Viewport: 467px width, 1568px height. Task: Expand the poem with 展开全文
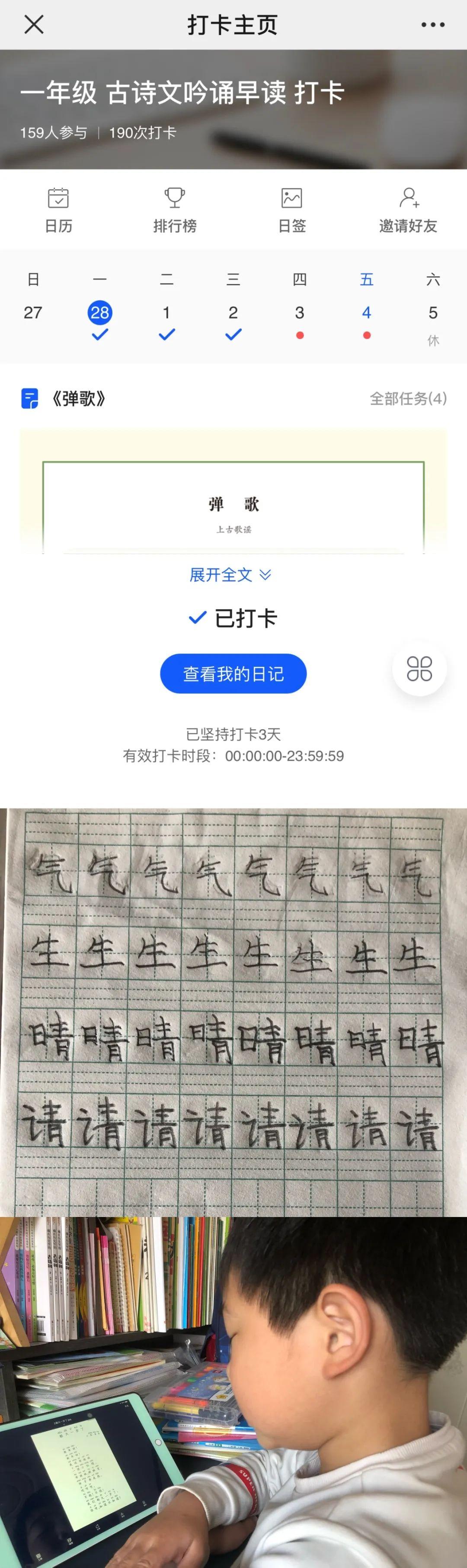tap(230, 575)
